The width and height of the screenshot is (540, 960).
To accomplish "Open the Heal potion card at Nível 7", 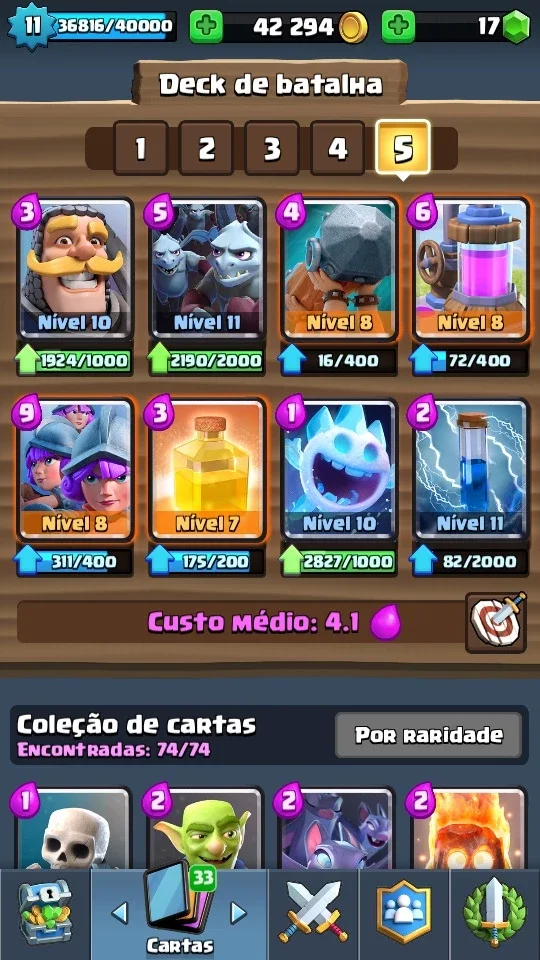I will 207,470.
